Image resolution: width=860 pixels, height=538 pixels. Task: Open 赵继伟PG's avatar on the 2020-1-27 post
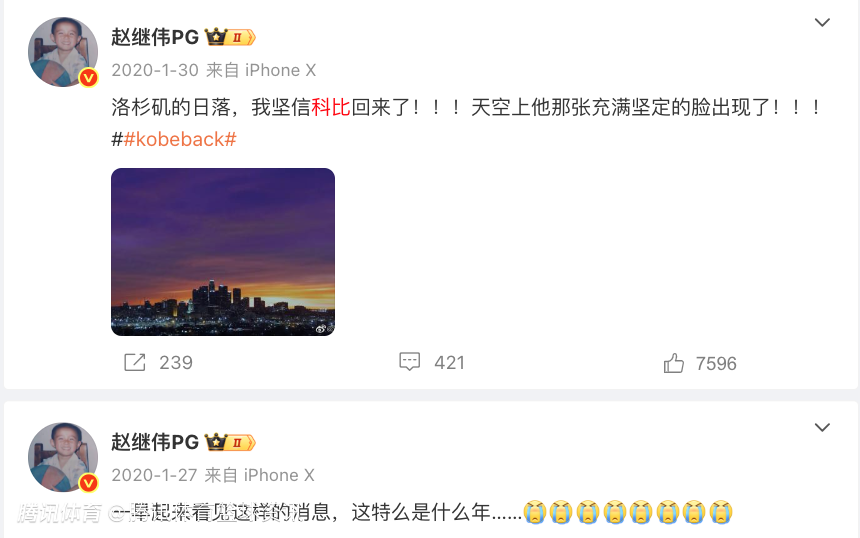tap(63, 457)
